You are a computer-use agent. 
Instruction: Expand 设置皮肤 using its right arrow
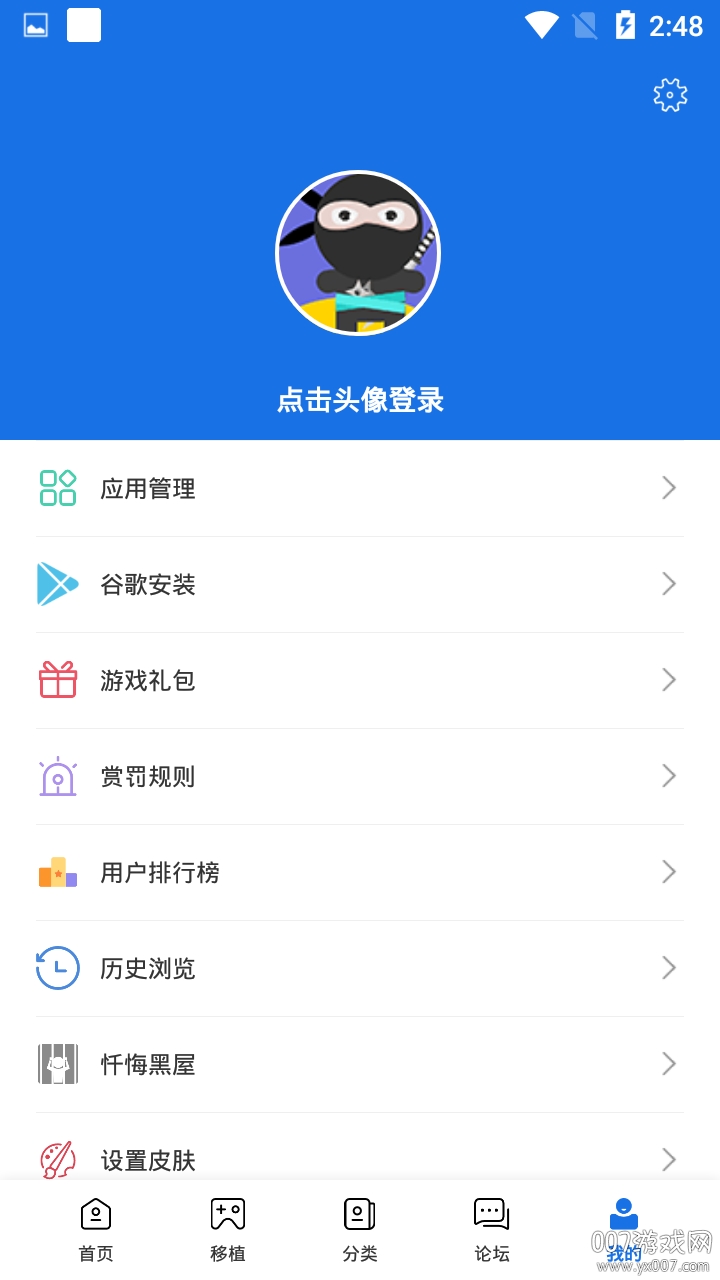(669, 1160)
